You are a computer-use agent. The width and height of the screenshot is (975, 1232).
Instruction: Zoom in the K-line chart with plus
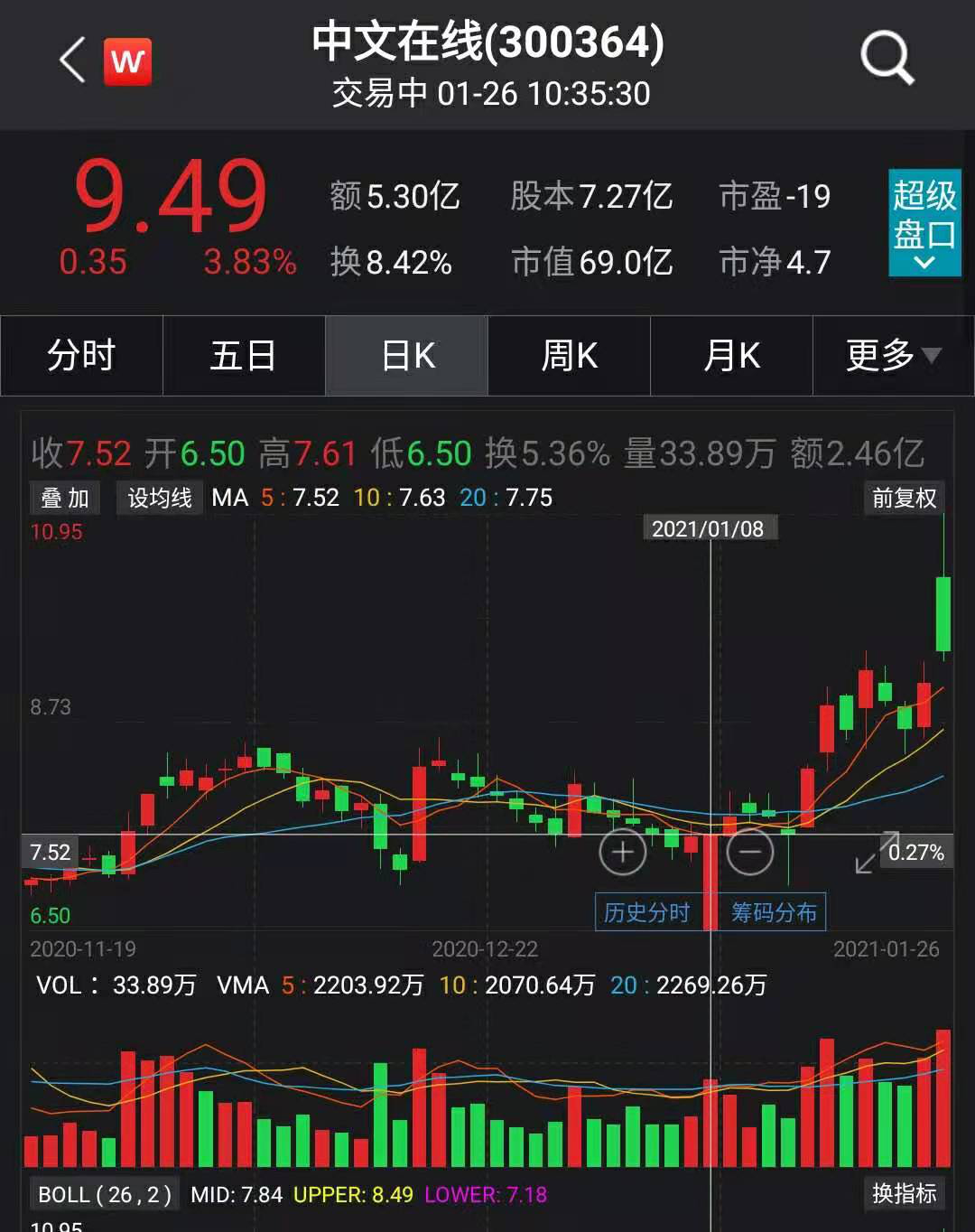click(x=623, y=852)
